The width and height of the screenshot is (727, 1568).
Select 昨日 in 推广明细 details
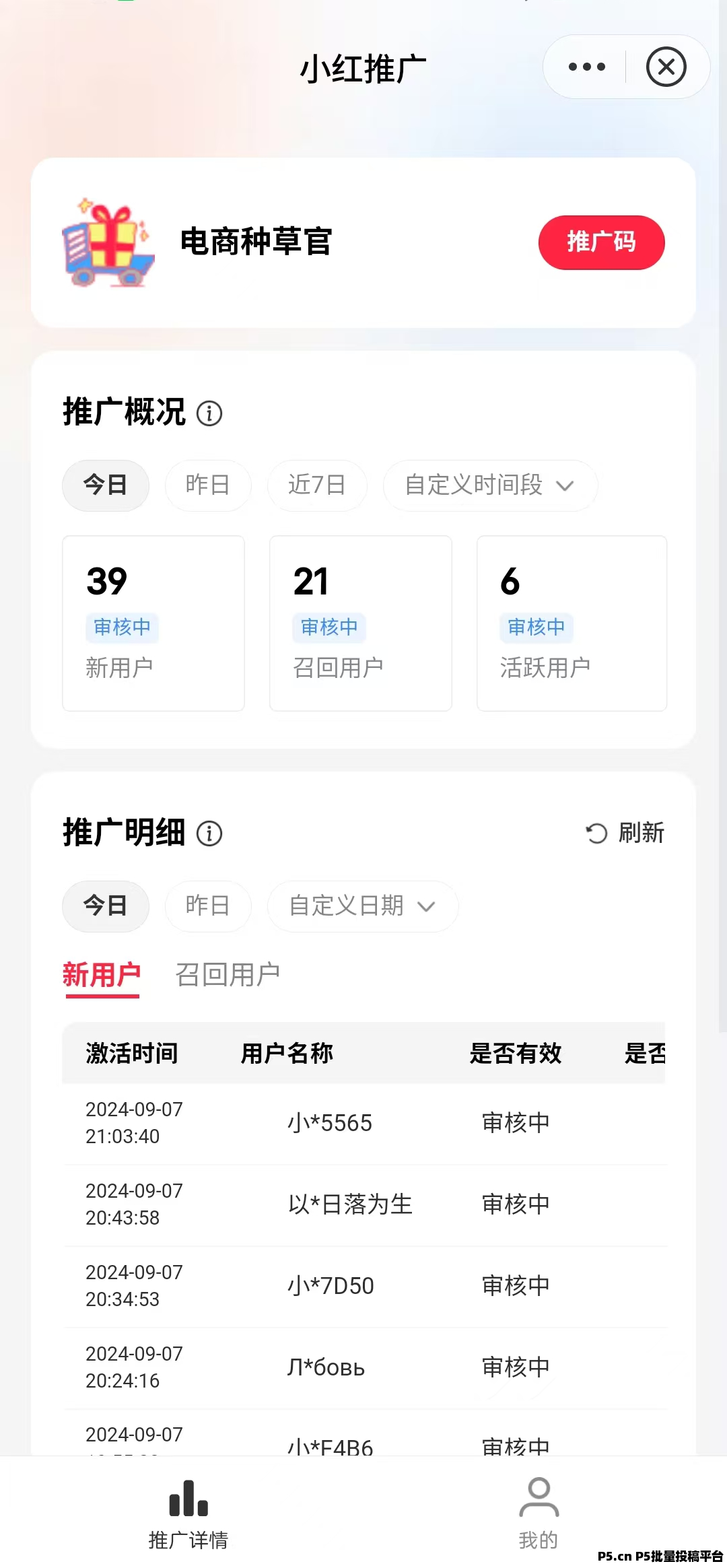point(208,906)
